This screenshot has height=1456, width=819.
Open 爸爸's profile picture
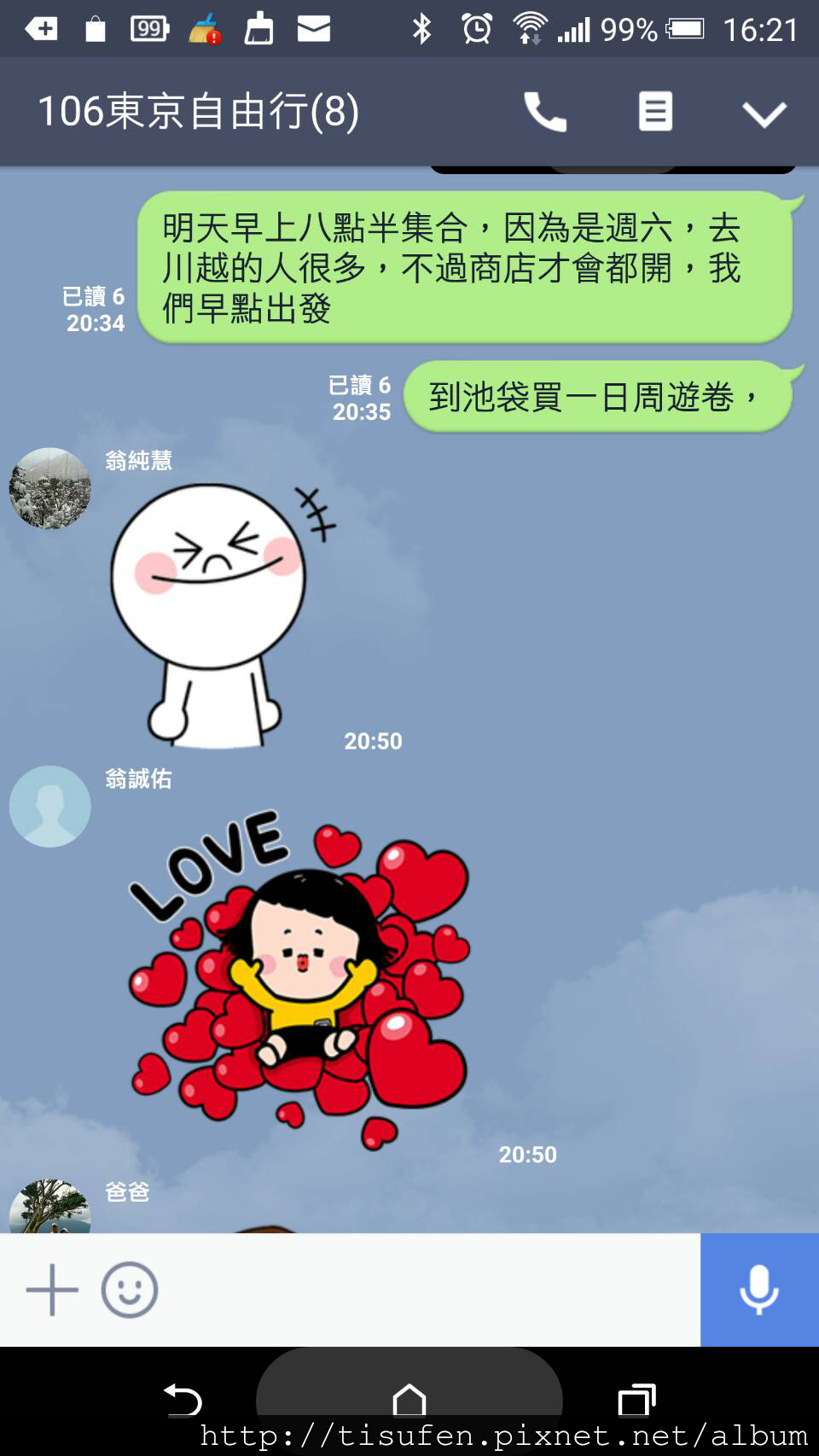[x=49, y=1207]
